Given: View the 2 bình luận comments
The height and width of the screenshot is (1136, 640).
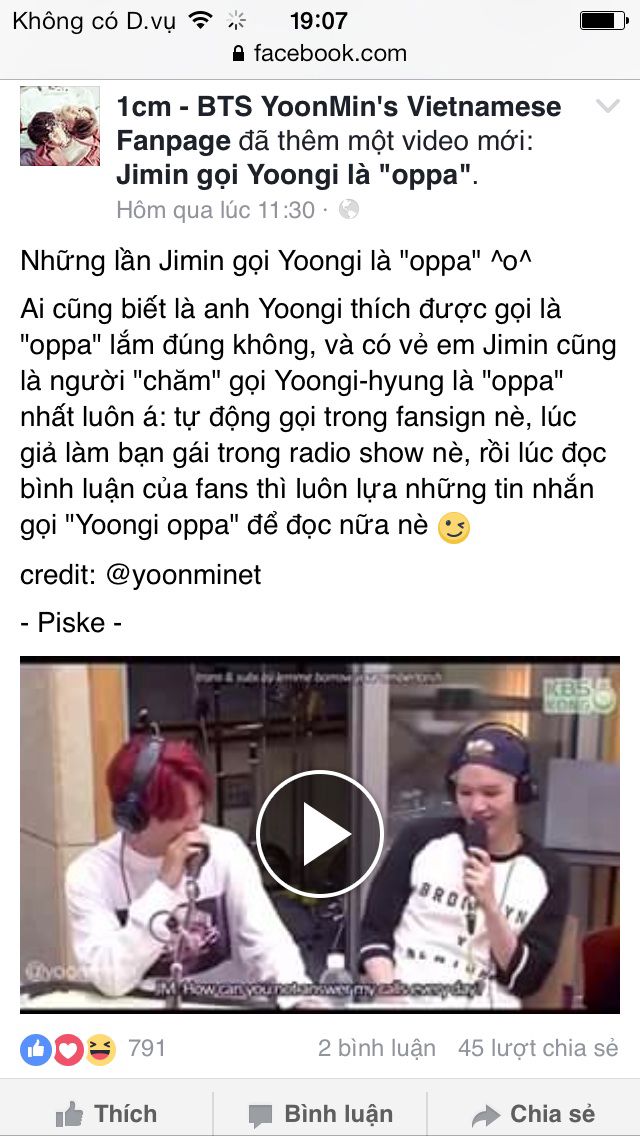Looking at the screenshot, I should click(x=377, y=1048).
